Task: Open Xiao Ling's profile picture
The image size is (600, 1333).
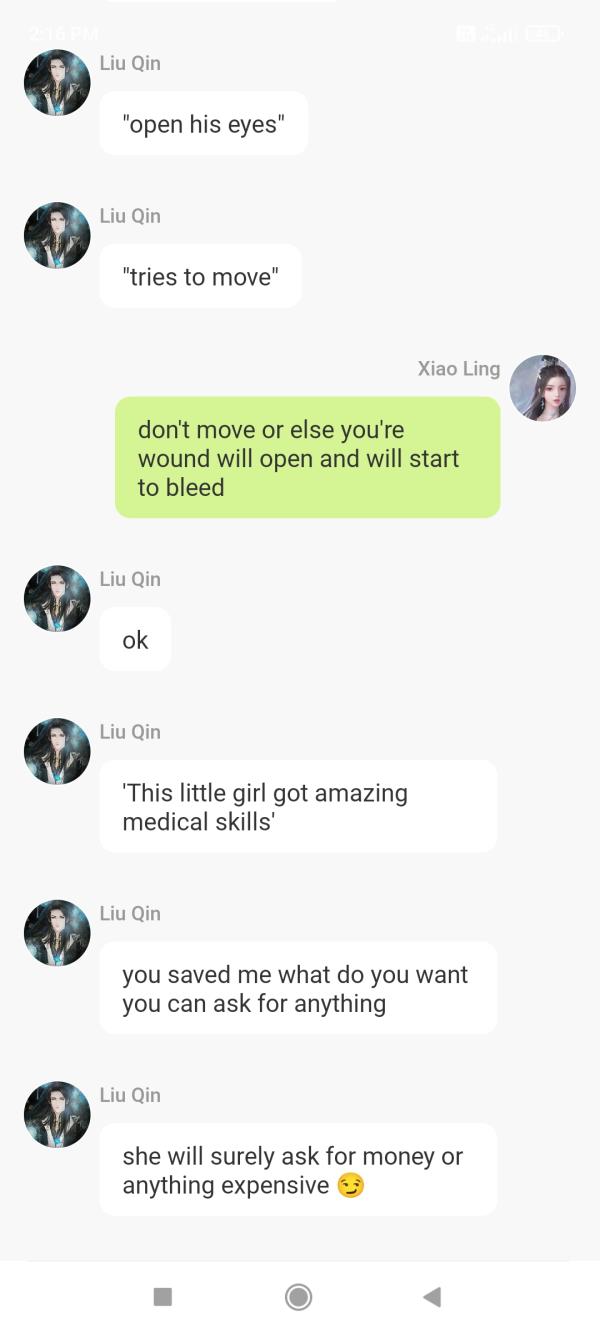Action: click(x=542, y=388)
